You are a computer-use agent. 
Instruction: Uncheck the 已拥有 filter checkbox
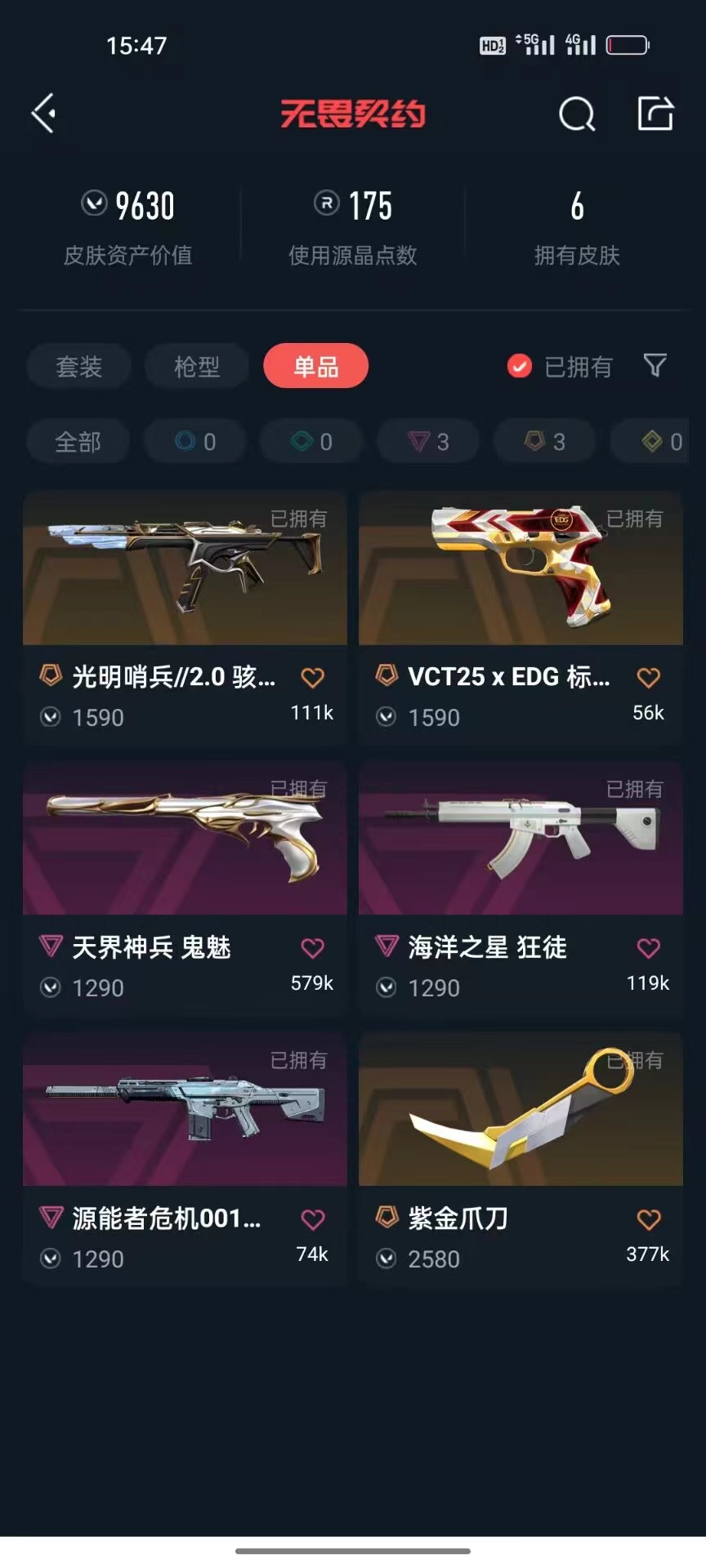tap(519, 367)
